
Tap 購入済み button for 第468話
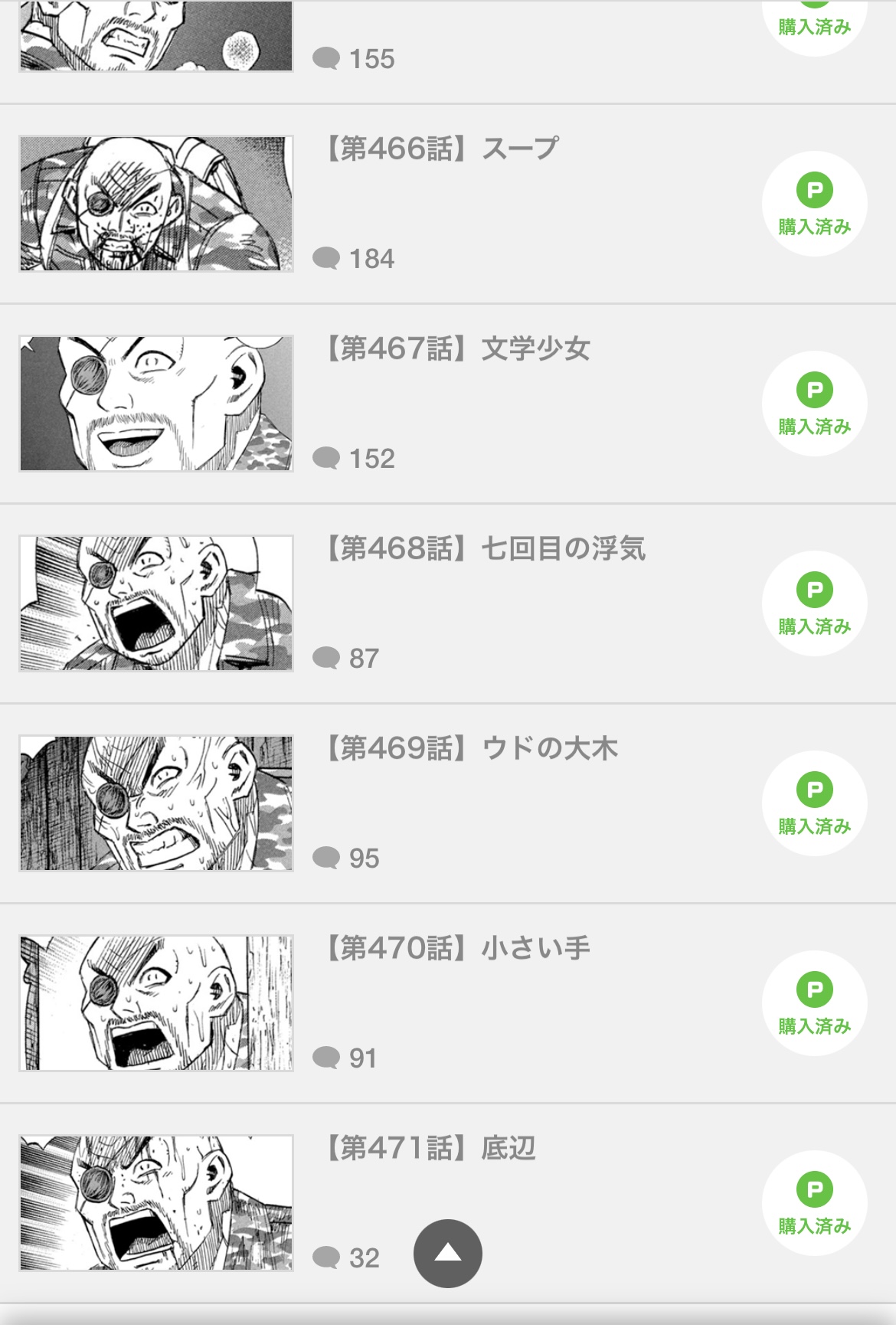[x=814, y=603]
